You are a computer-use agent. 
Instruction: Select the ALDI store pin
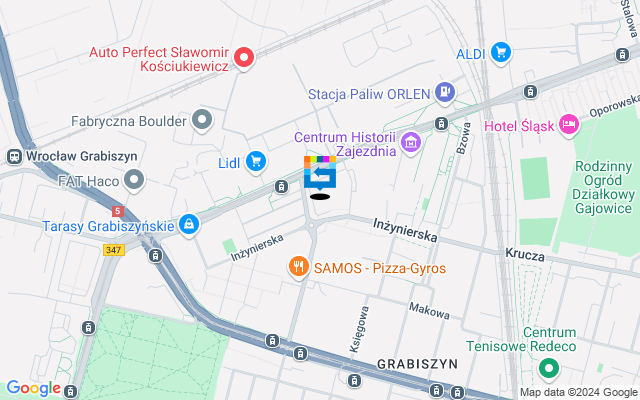point(501,52)
